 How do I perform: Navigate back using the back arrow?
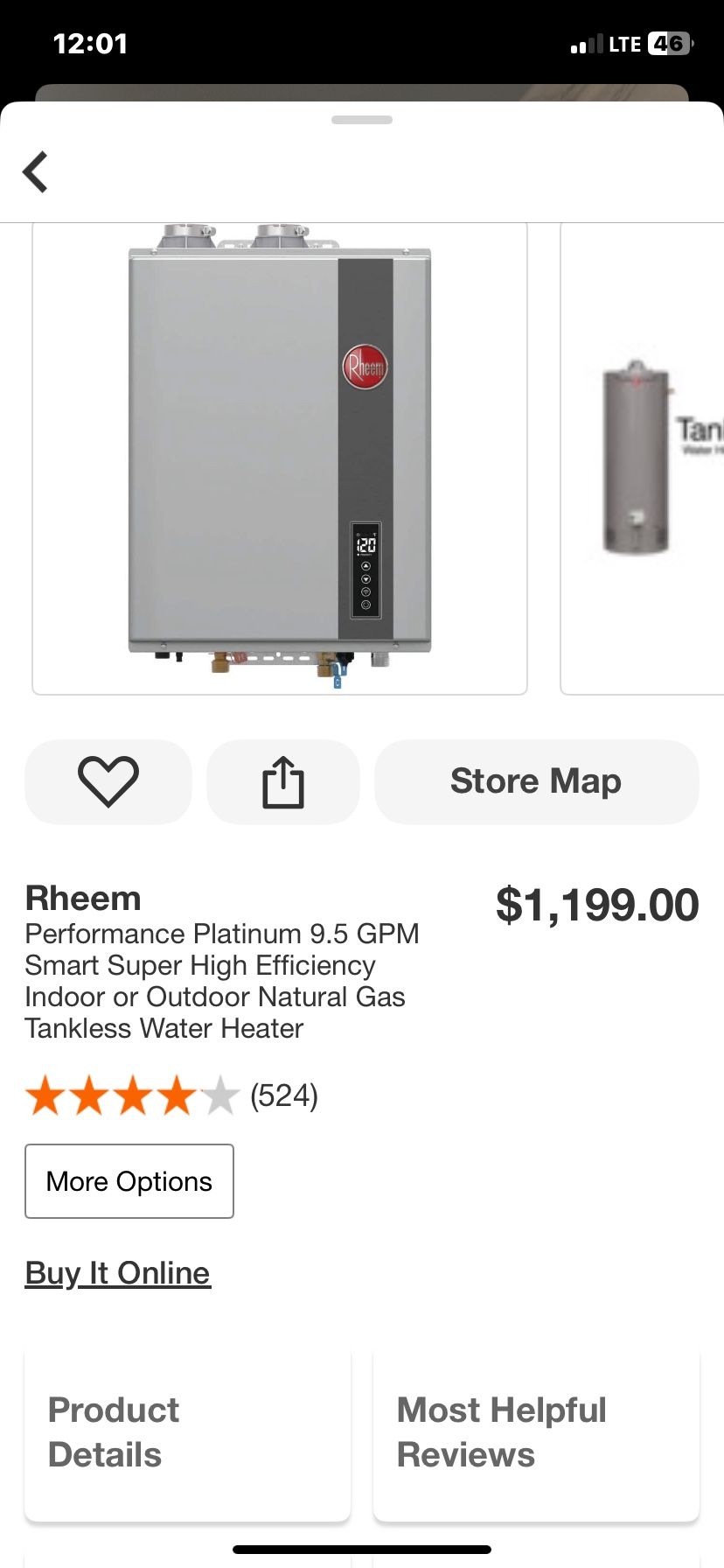[36, 171]
